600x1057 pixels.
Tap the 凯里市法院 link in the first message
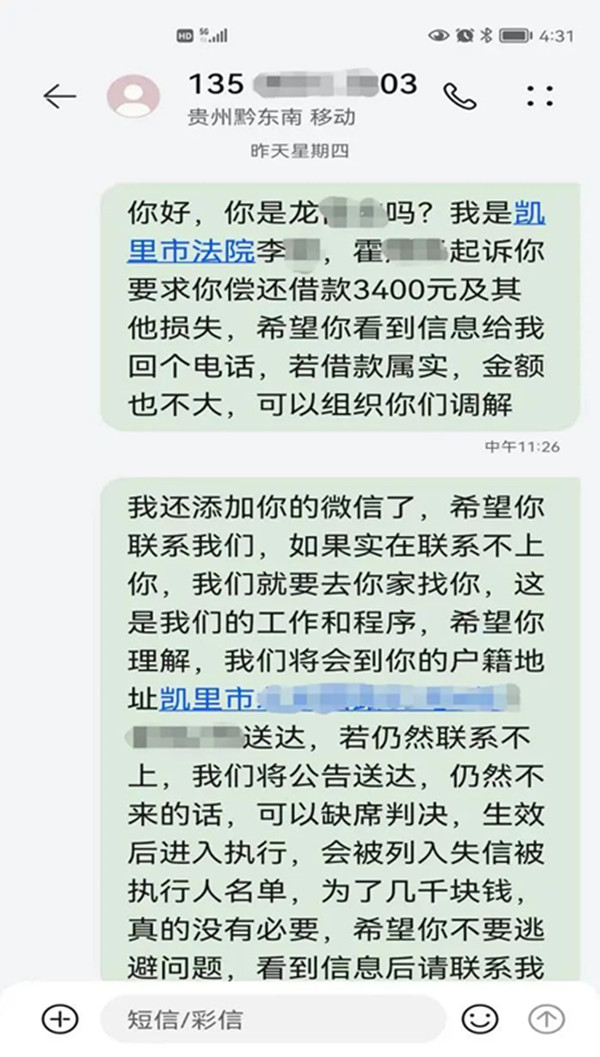pos(528,214)
